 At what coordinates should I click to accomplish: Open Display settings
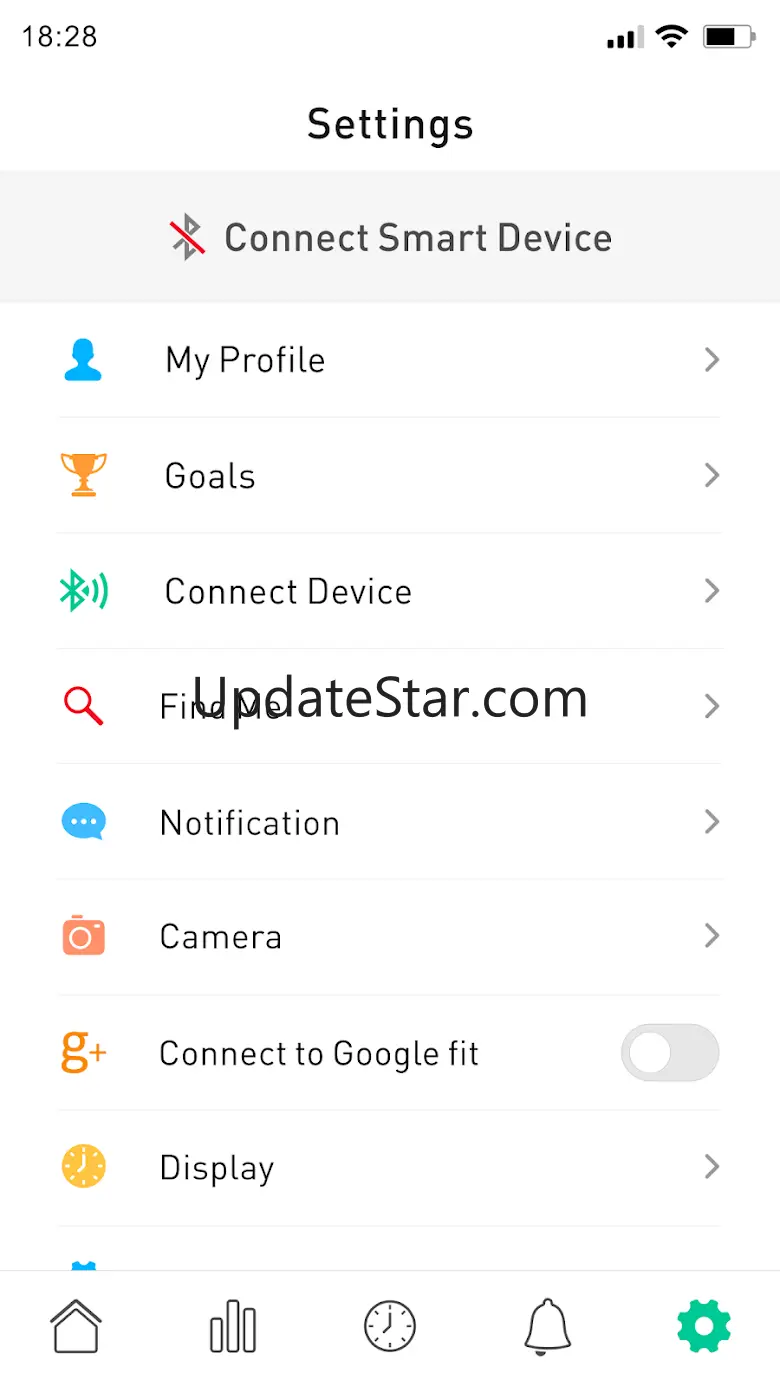[x=390, y=1168]
